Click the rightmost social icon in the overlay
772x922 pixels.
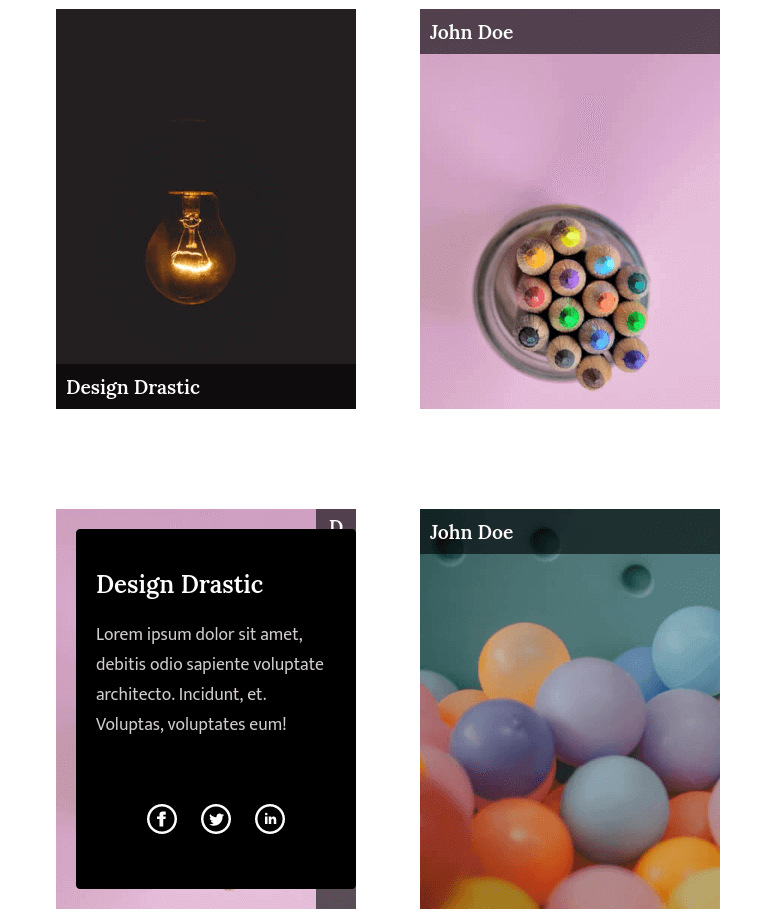pyautogui.click(x=270, y=819)
